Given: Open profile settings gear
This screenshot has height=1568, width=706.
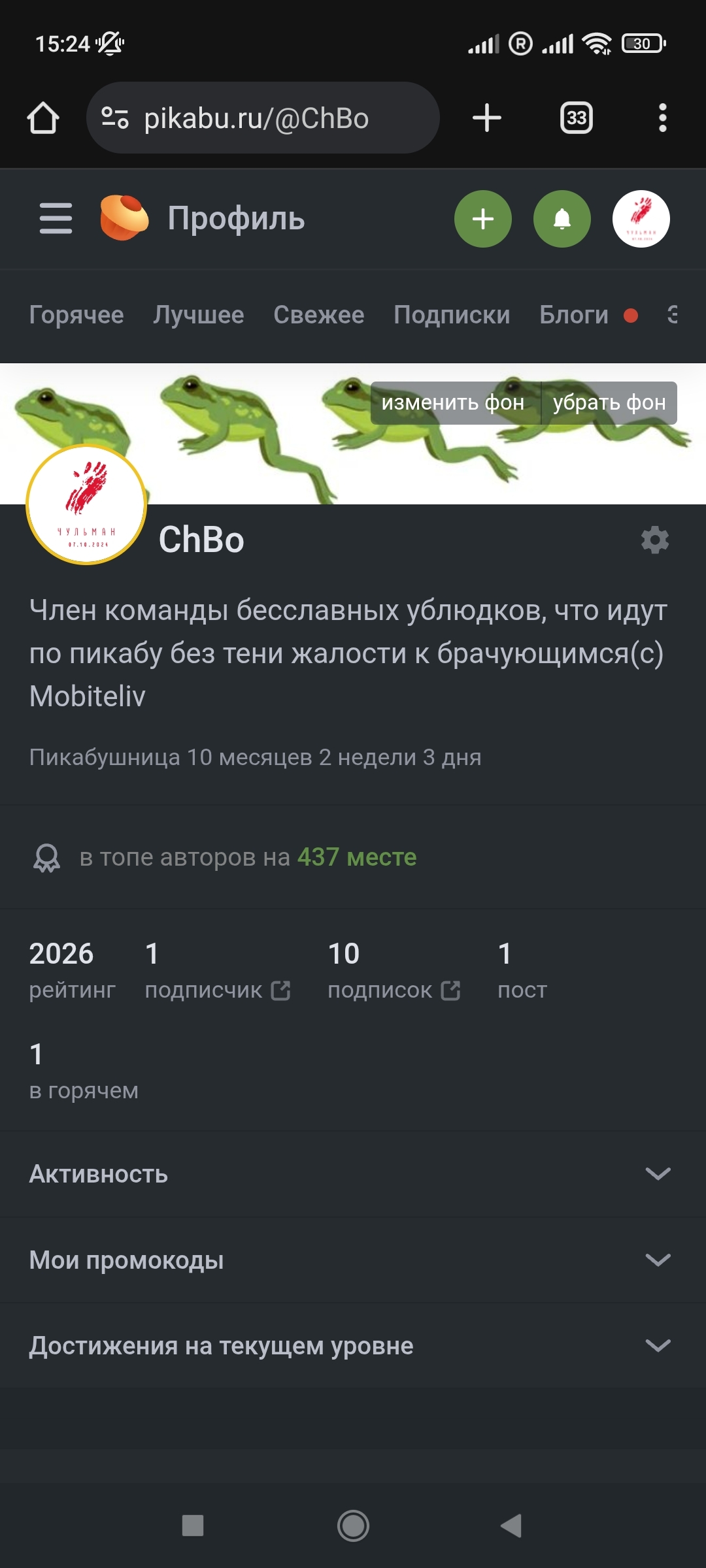Looking at the screenshot, I should pyautogui.click(x=655, y=540).
